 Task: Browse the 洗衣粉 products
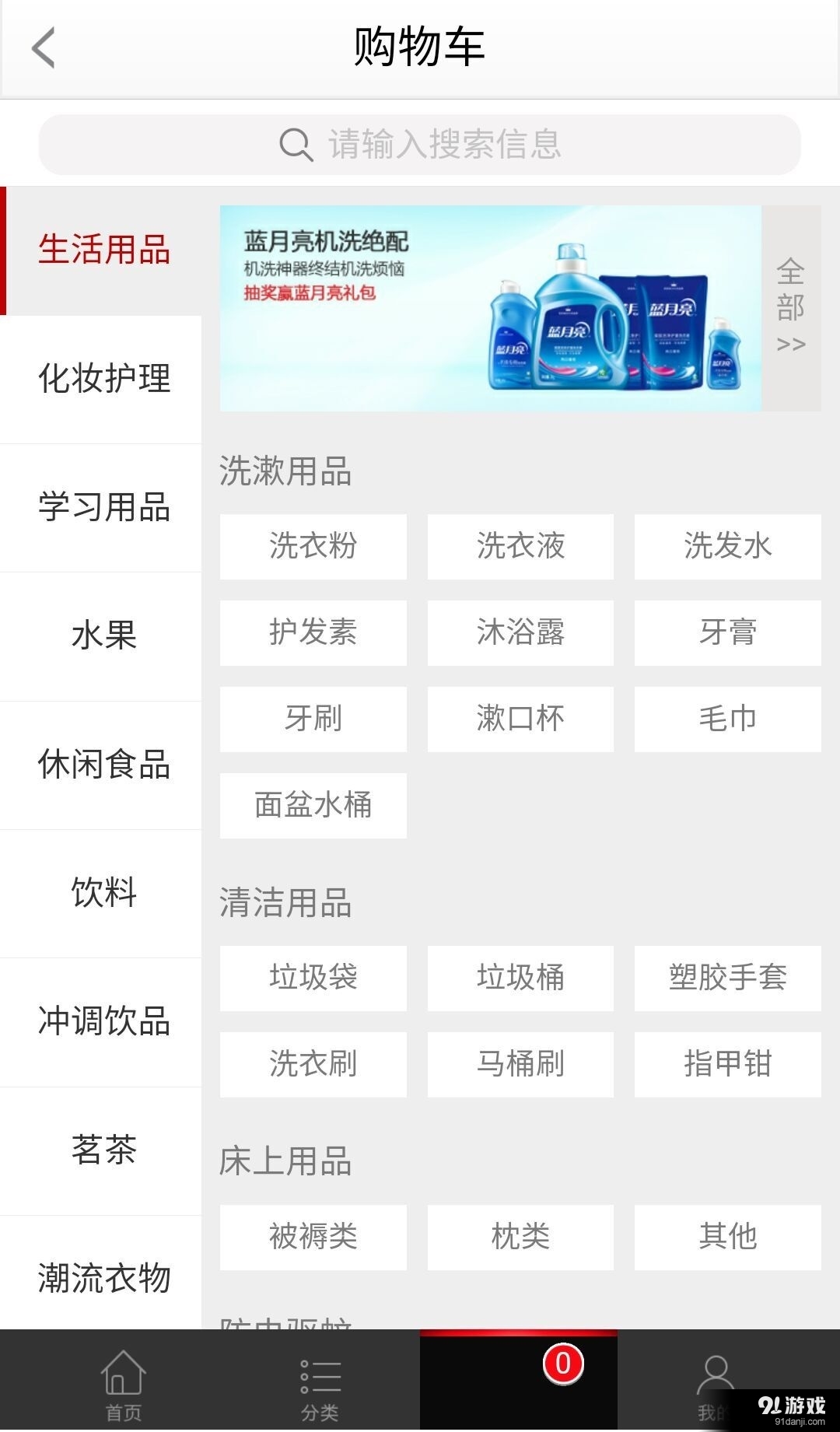pyautogui.click(x=313, y=547)
